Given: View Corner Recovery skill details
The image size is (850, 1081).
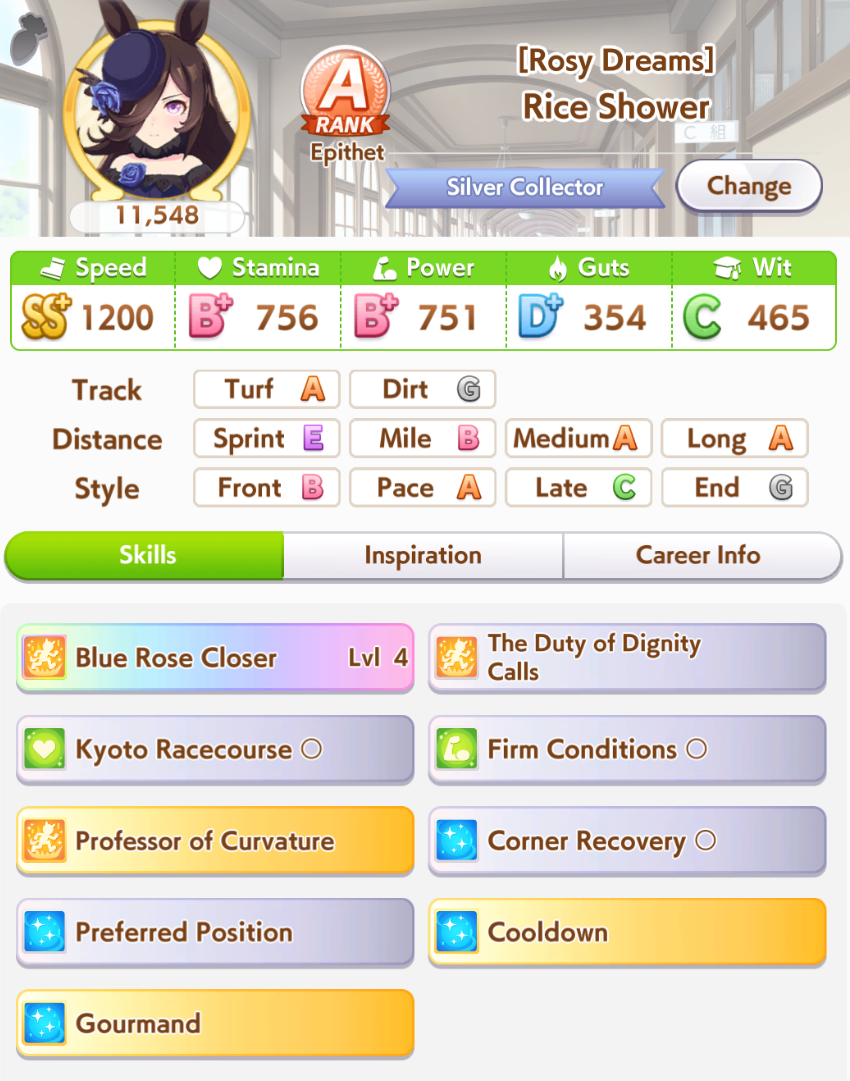Looking at the screenshot, I should (x=627, y=841).
